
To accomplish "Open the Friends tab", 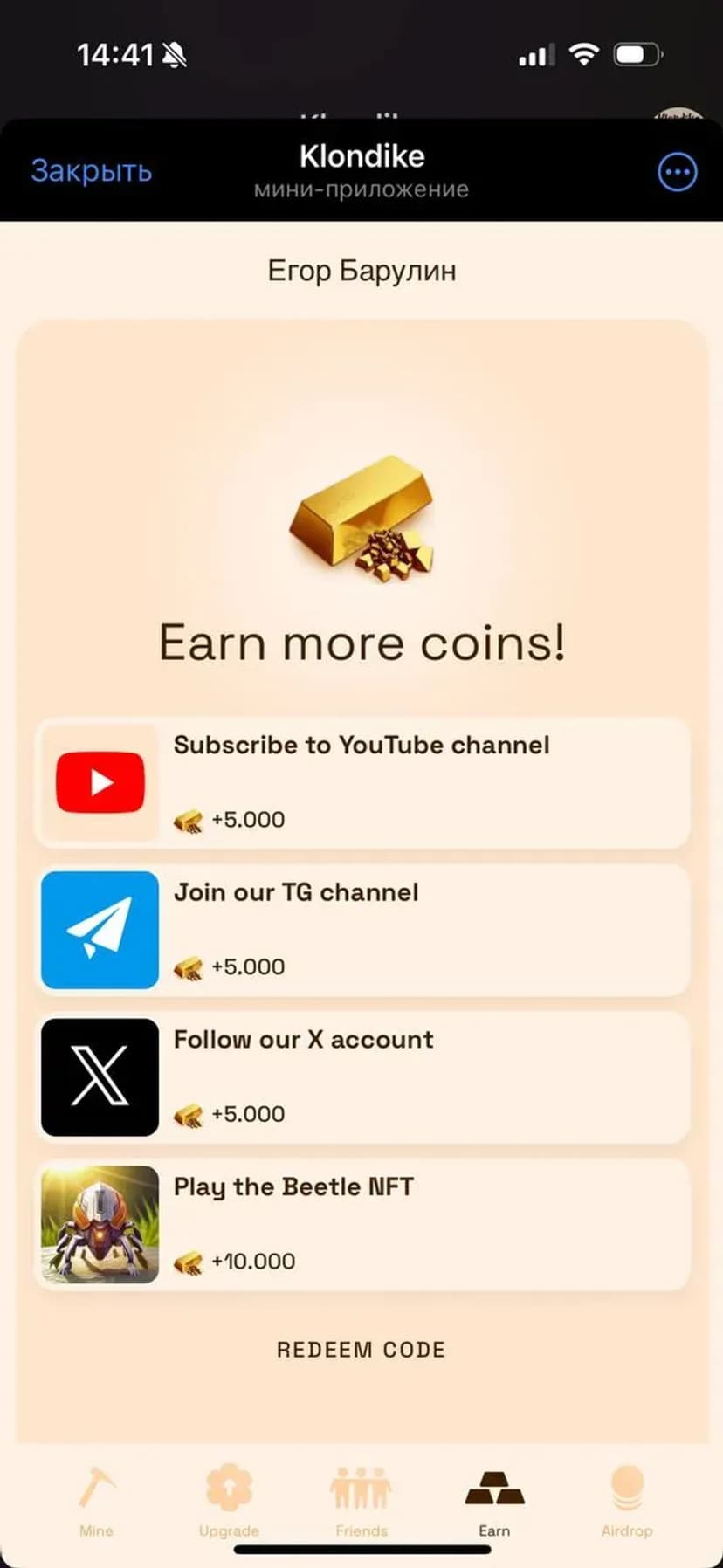I will pos(361,1500).
